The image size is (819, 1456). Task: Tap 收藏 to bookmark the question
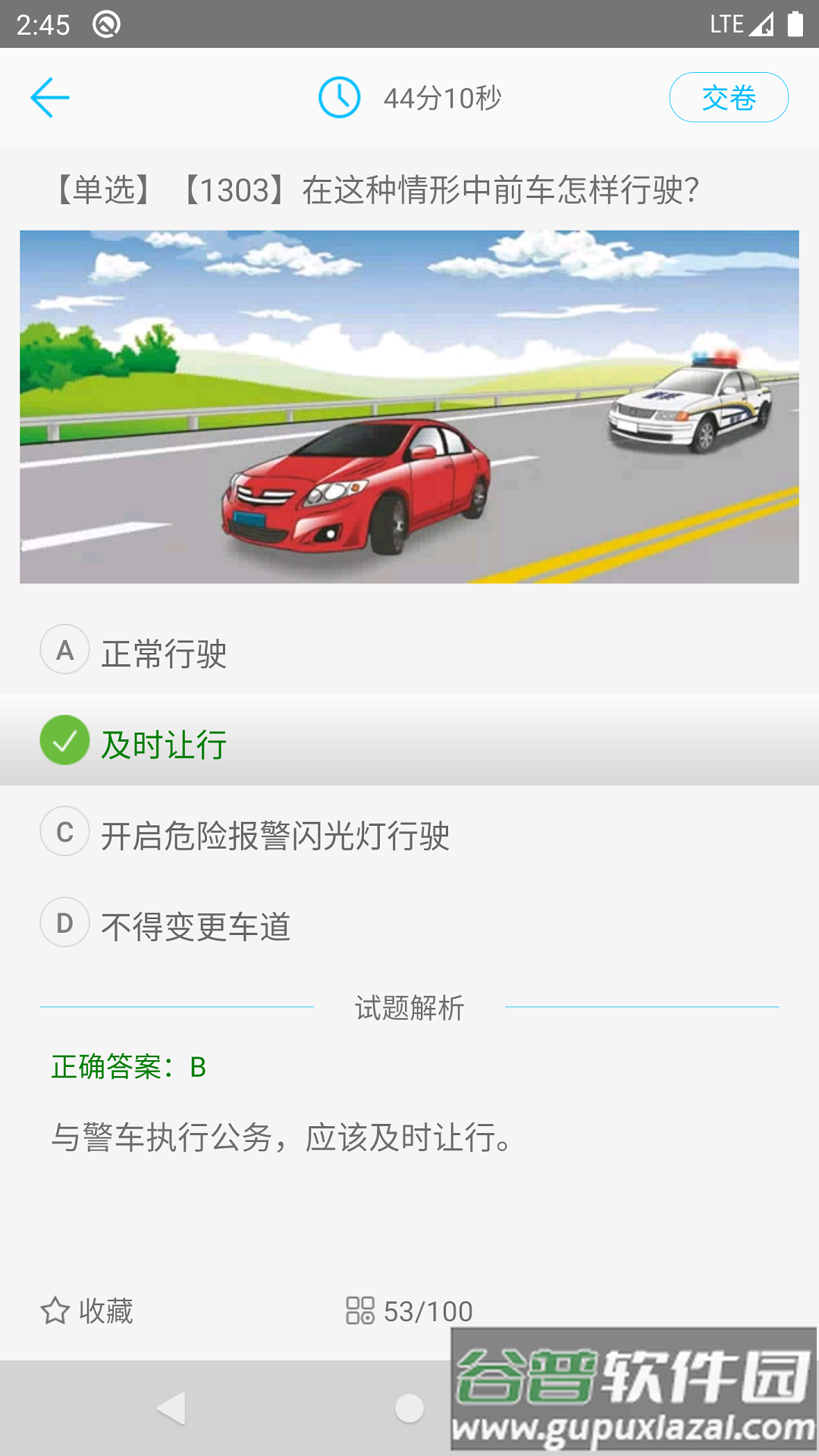coord(106,1310)
